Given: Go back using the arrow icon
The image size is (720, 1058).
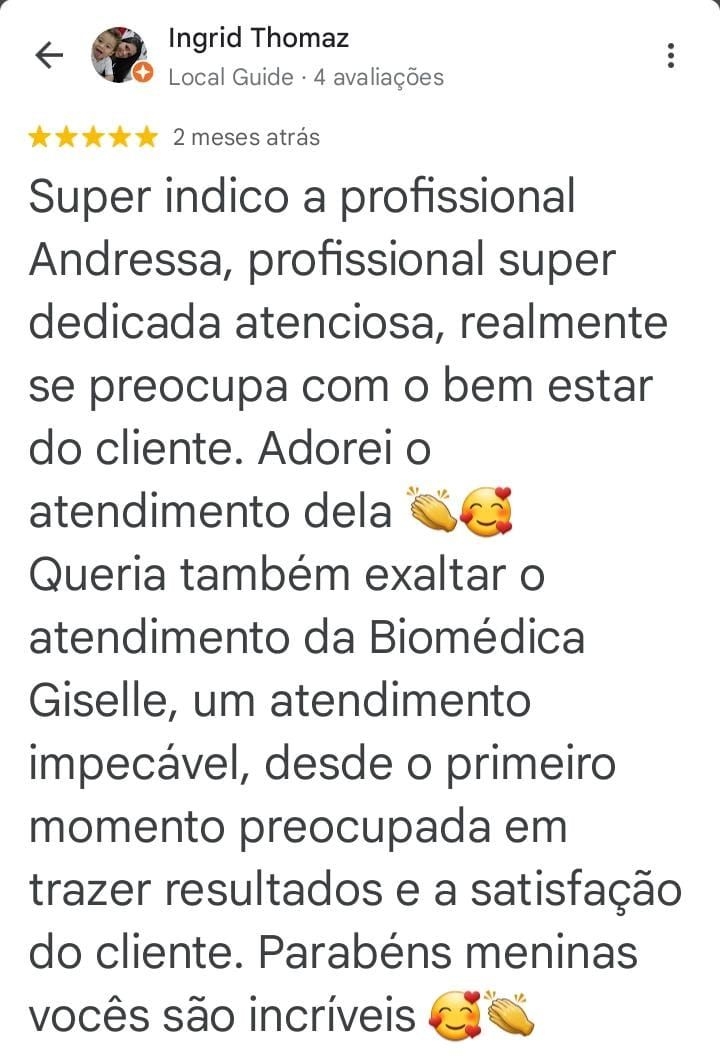Looking at the screenshot, I should (x=48, y=56).
